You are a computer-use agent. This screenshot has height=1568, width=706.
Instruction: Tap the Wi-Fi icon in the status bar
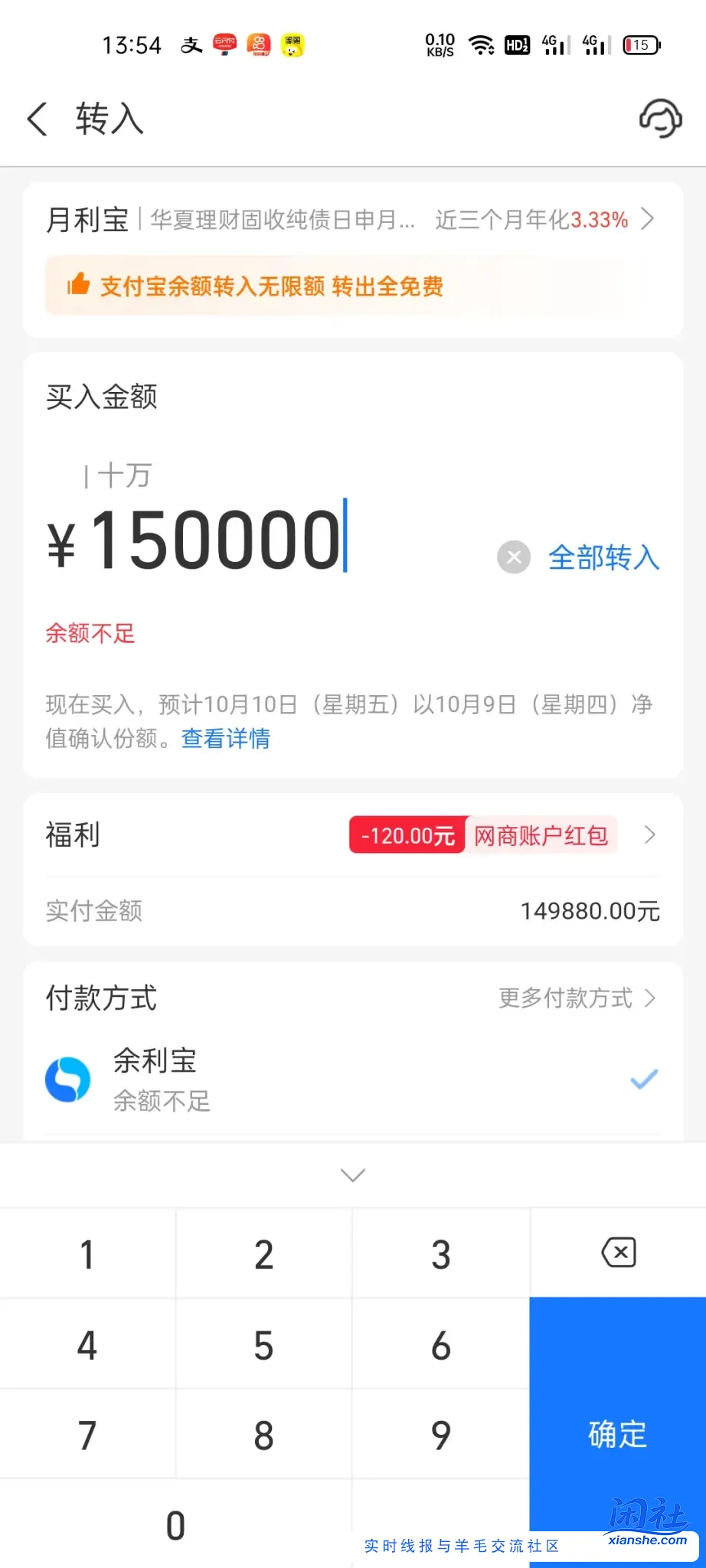click(x=482, y=44)
